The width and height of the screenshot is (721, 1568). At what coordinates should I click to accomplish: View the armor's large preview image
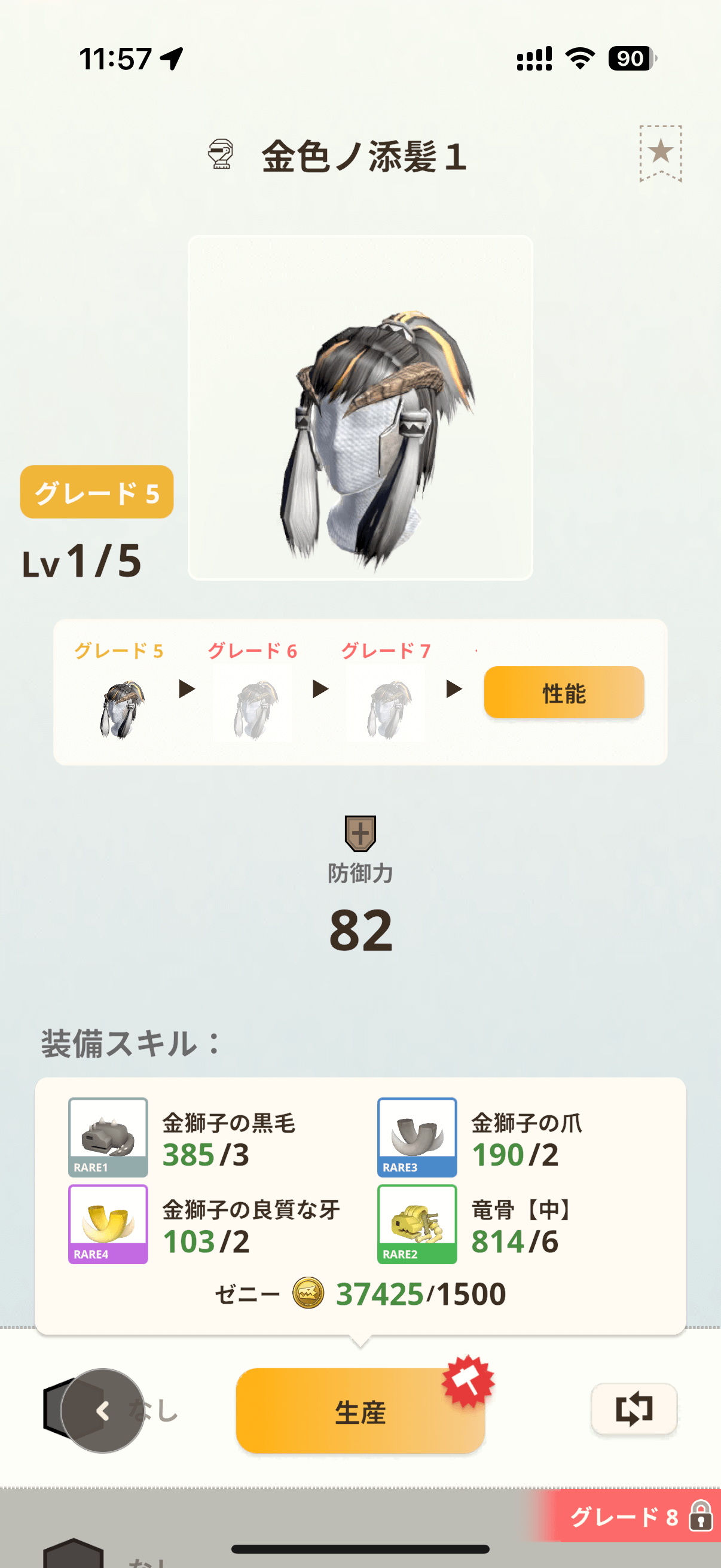click(360, 408)
